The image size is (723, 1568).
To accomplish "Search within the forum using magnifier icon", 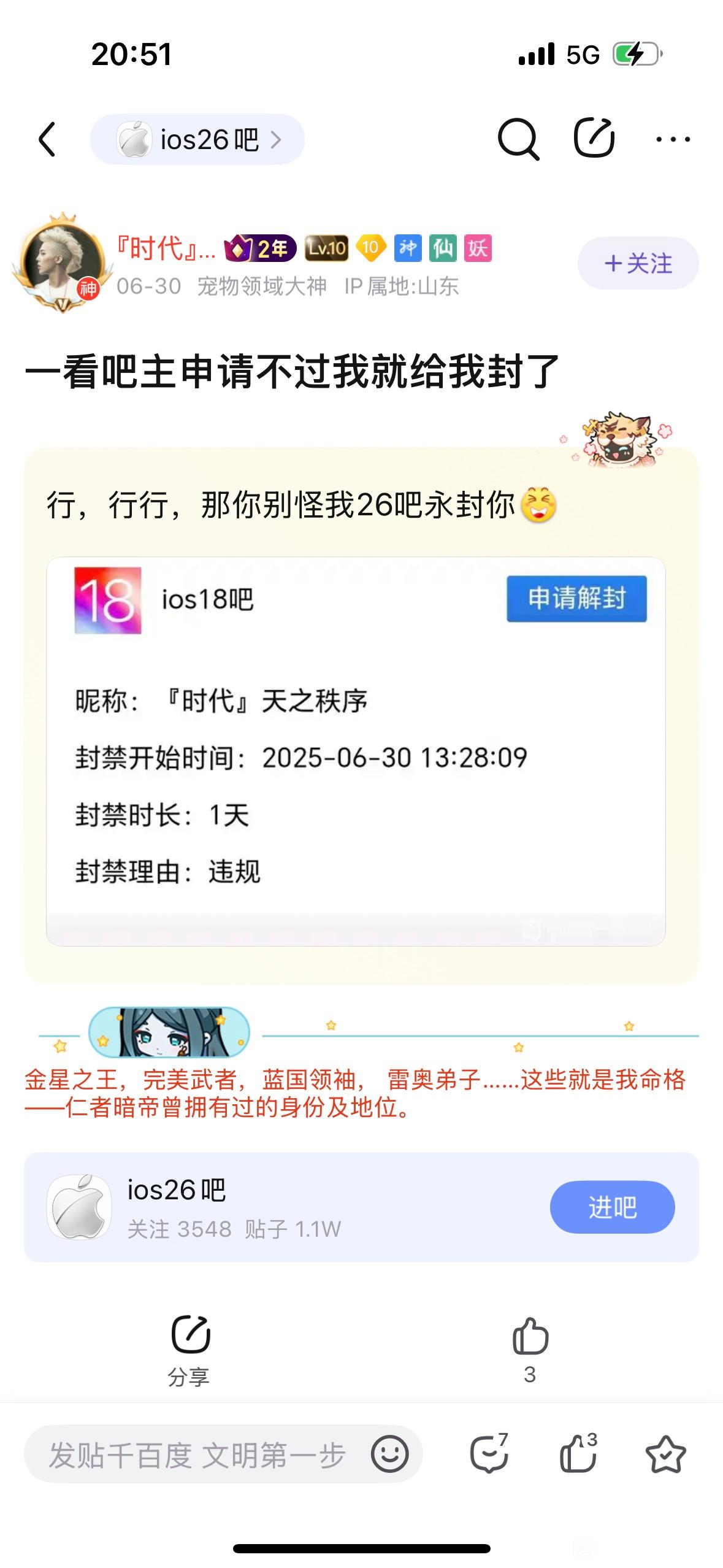I will (518, 139).
